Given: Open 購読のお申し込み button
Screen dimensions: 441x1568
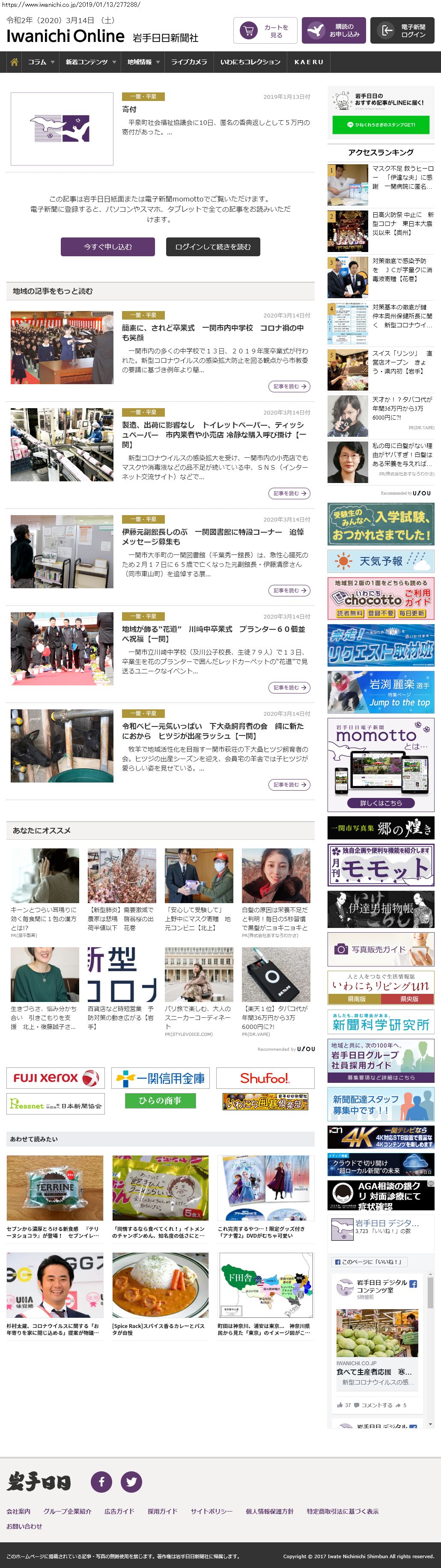Looking at the screenshot, I should 333,30.
